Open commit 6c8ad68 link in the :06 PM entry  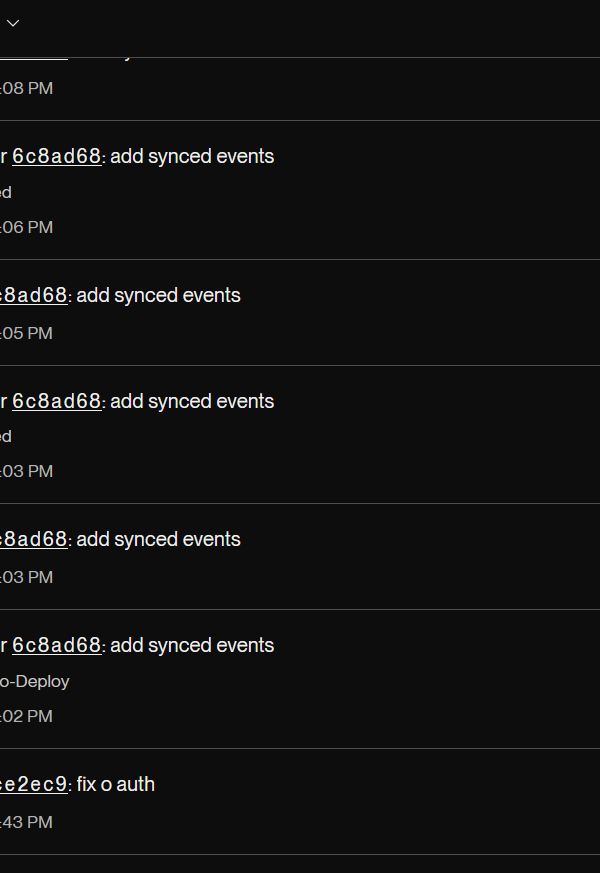tap(57, 156)
